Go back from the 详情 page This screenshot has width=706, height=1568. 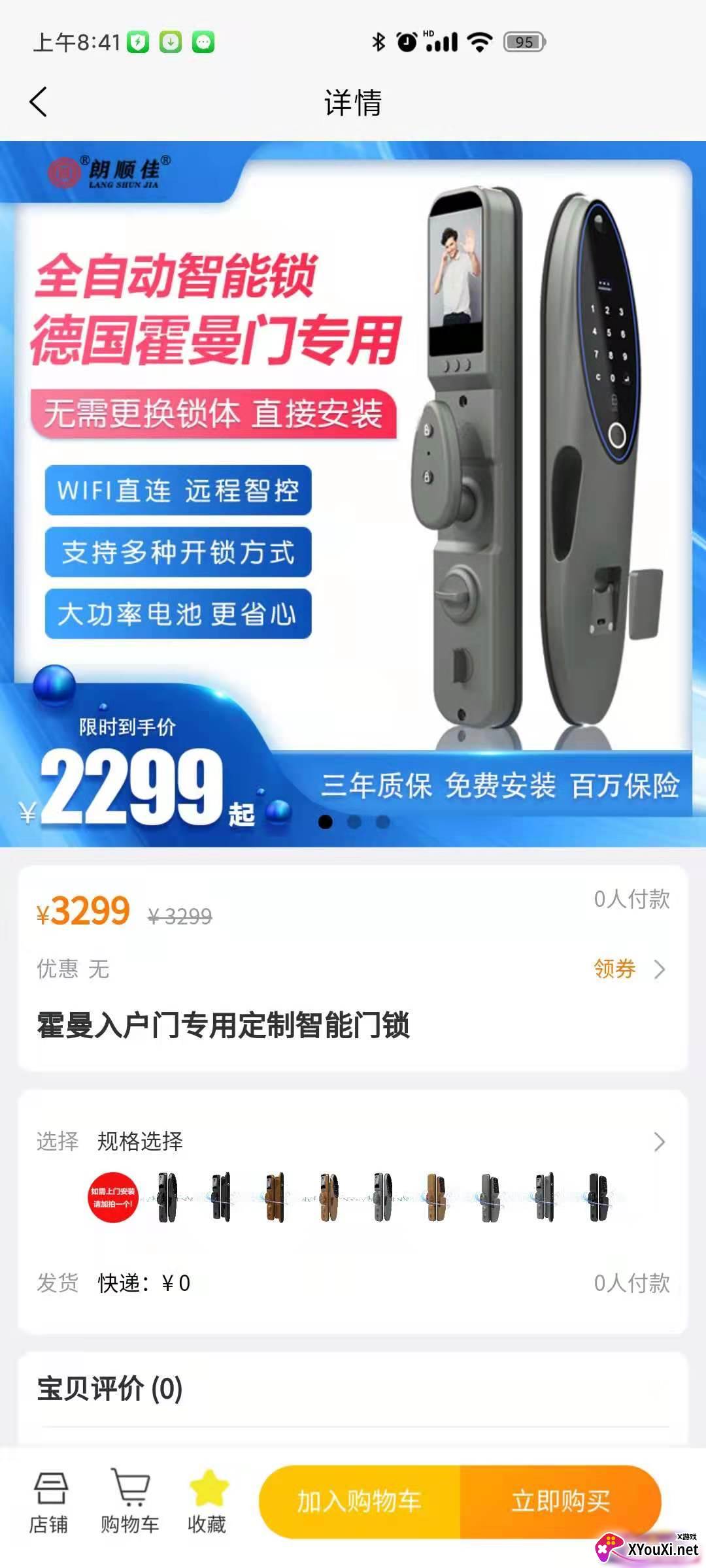tap(39, 102)
